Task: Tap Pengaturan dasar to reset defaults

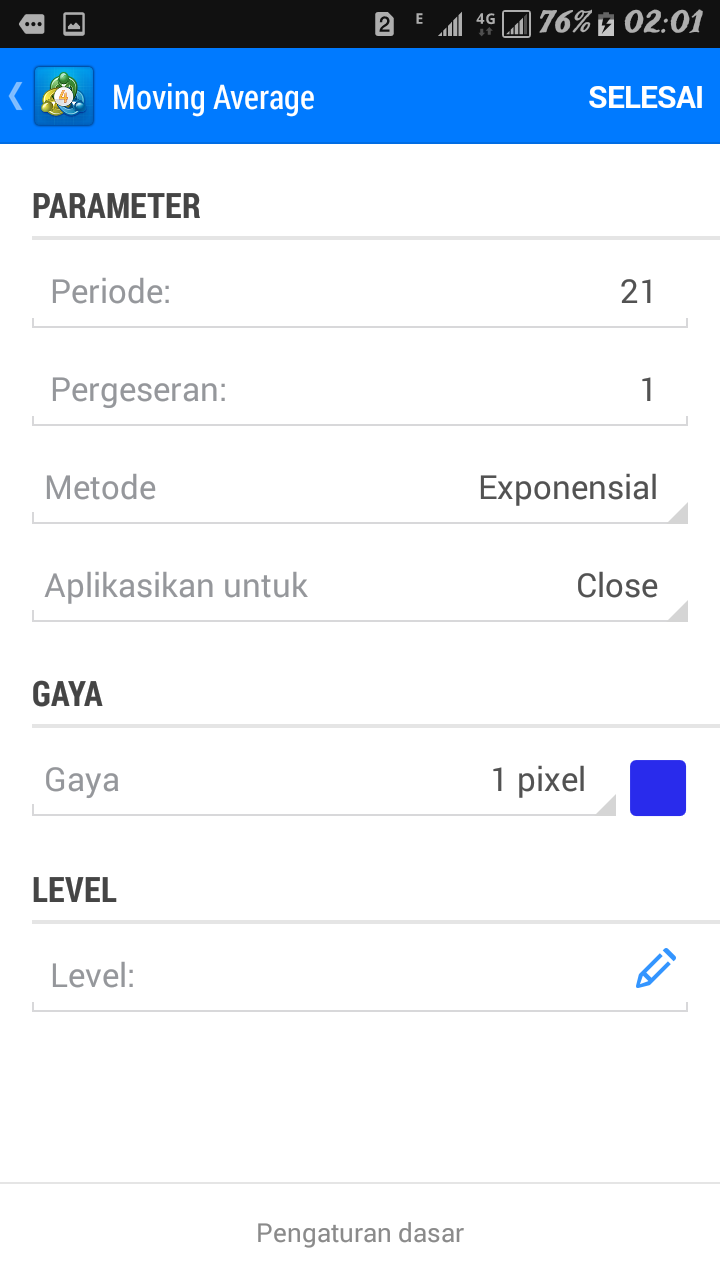Action: pyautogui.click(x=360, y=1233)
